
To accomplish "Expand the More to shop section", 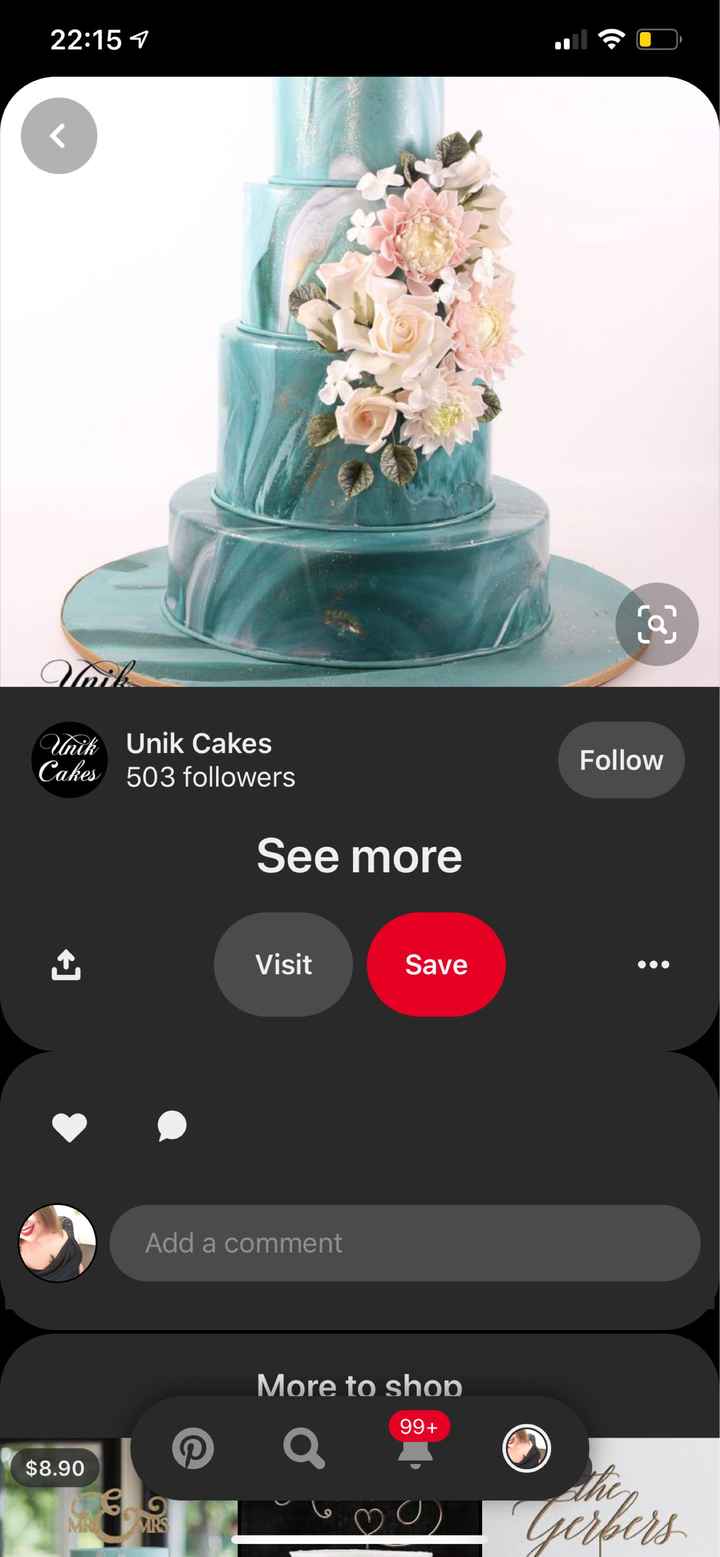I will pos(359,1386).
